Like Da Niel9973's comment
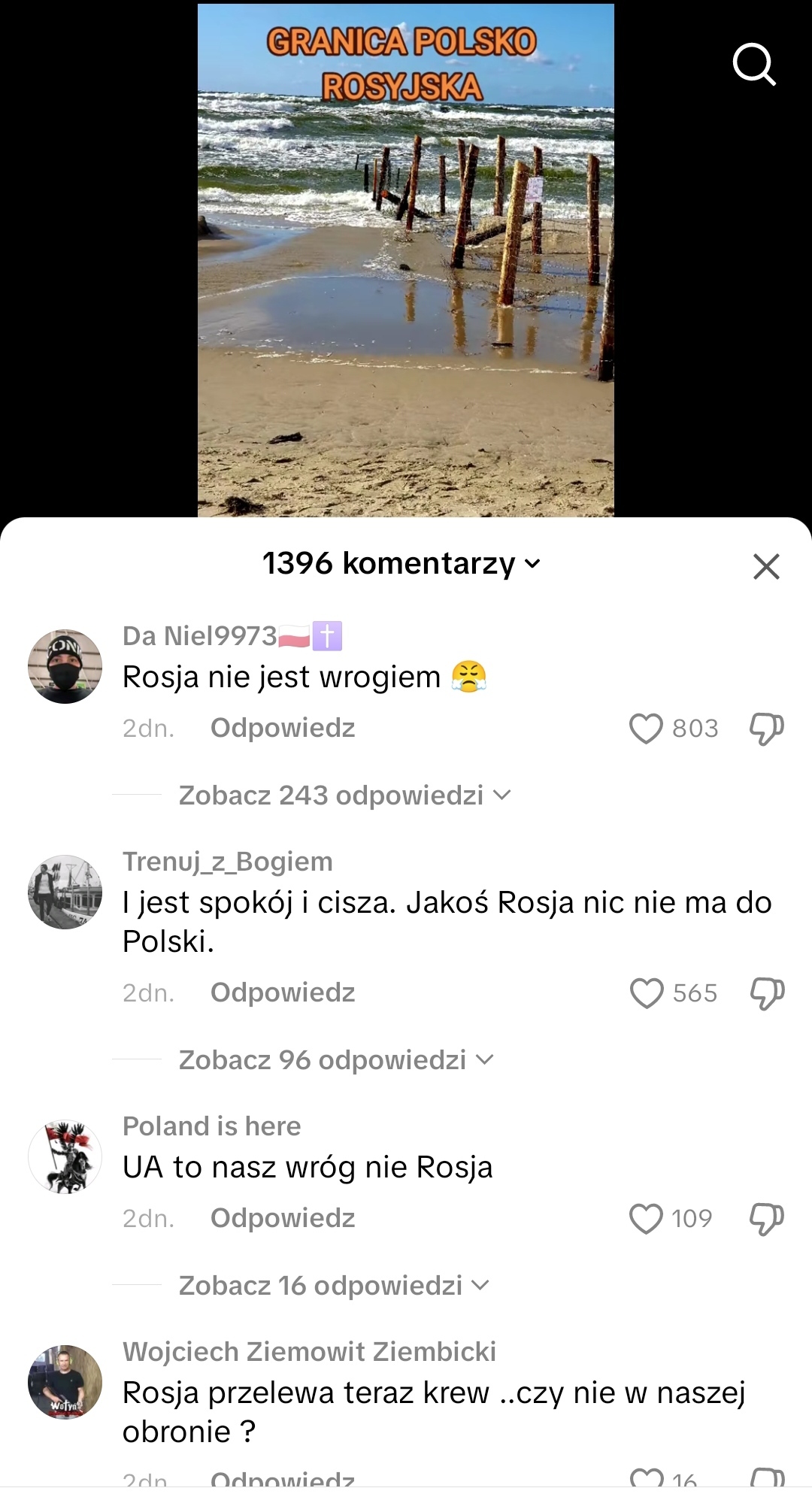This screenshot has width=812, height=1494. 646,728
